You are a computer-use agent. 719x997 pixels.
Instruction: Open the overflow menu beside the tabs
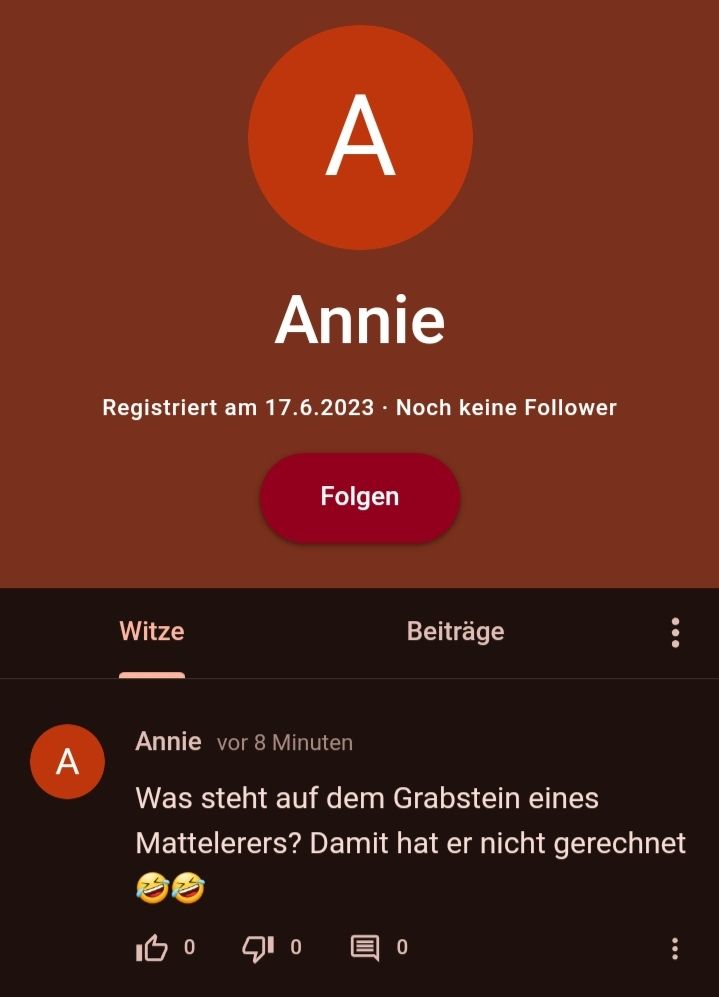coord(676,632)
